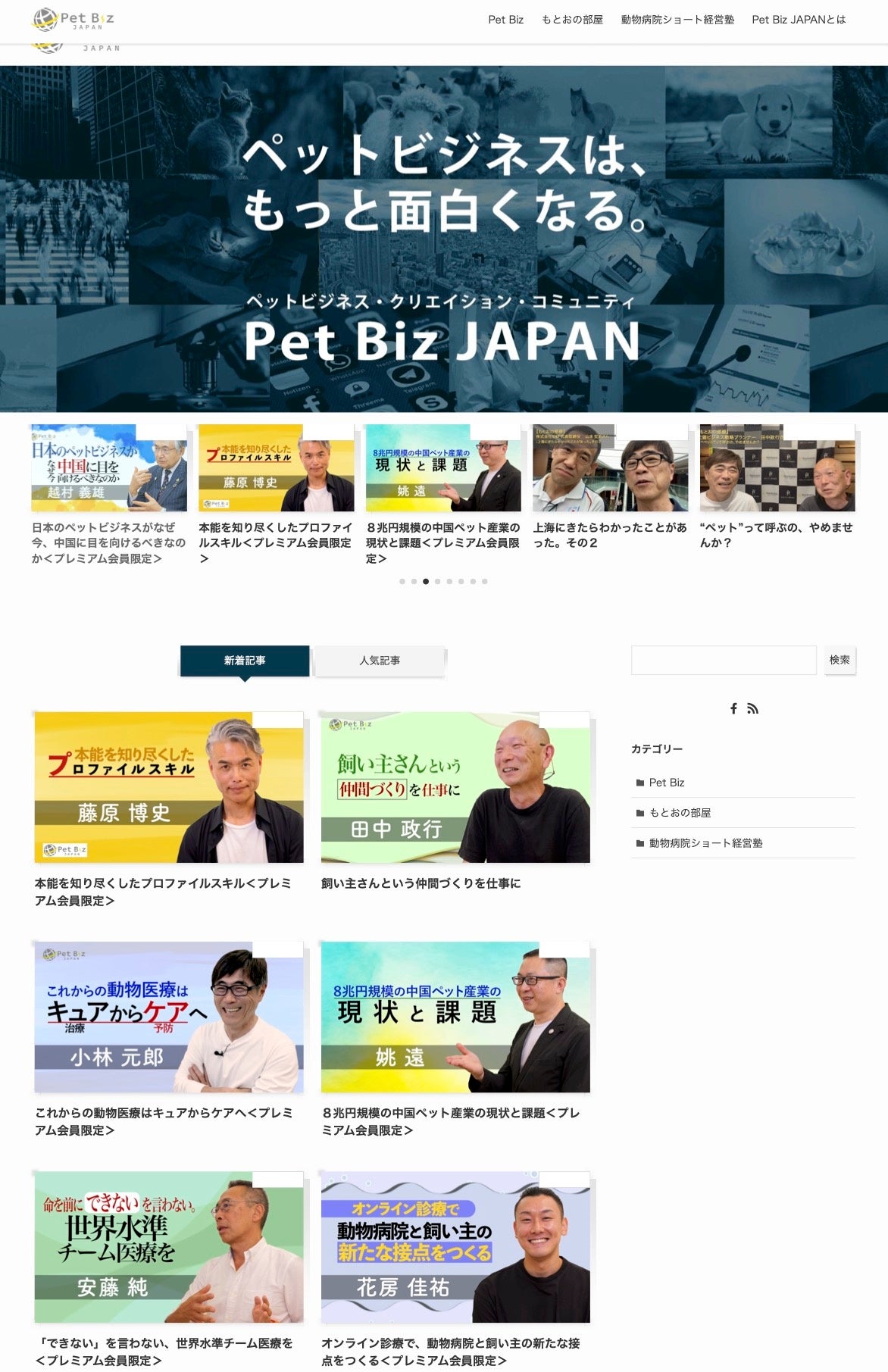
Task: Open the もとおの部屋 category in the sidebar
Action: tap(680, 813)
